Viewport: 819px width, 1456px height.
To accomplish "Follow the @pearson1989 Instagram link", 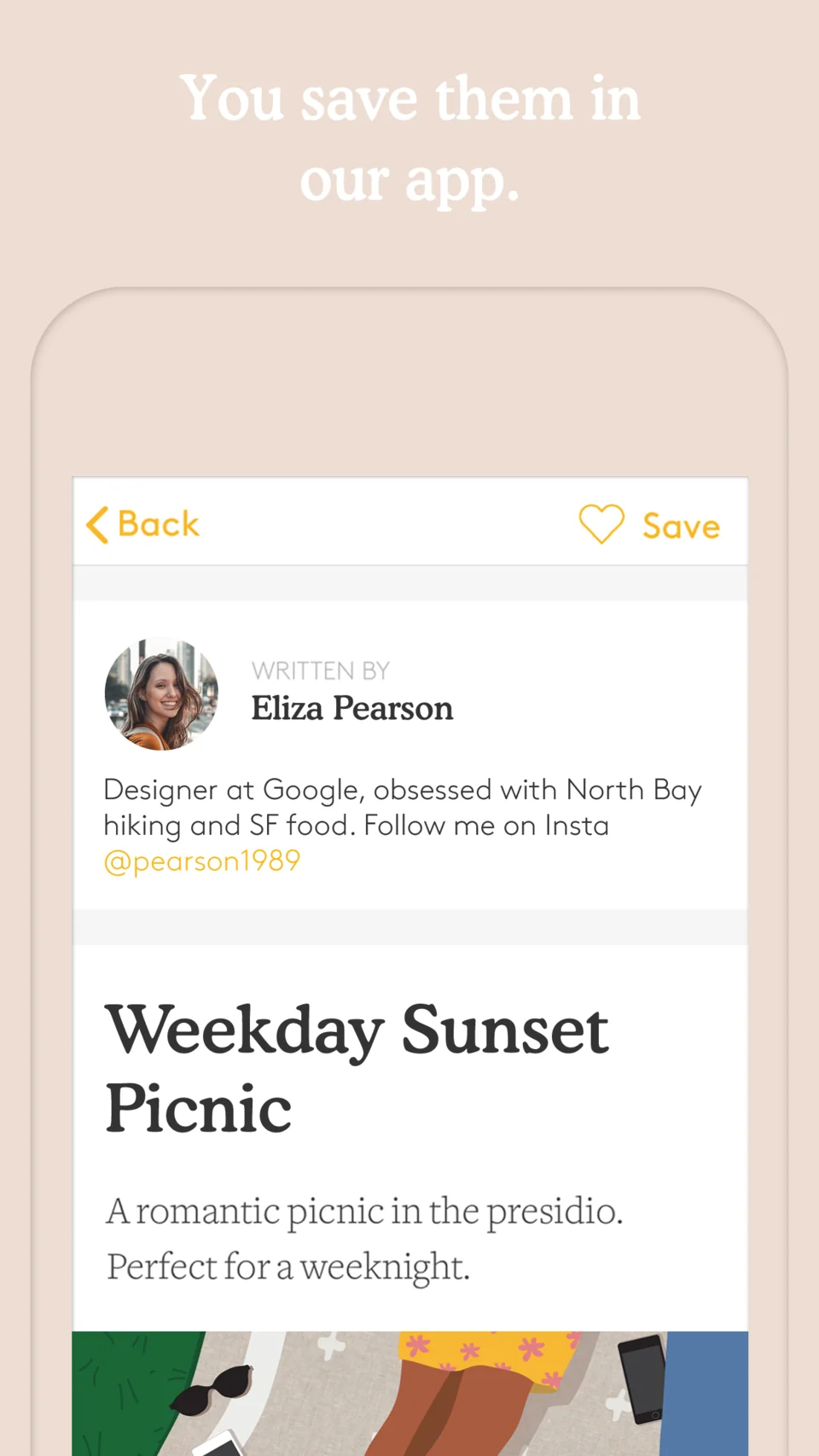I will pos(201,861).
